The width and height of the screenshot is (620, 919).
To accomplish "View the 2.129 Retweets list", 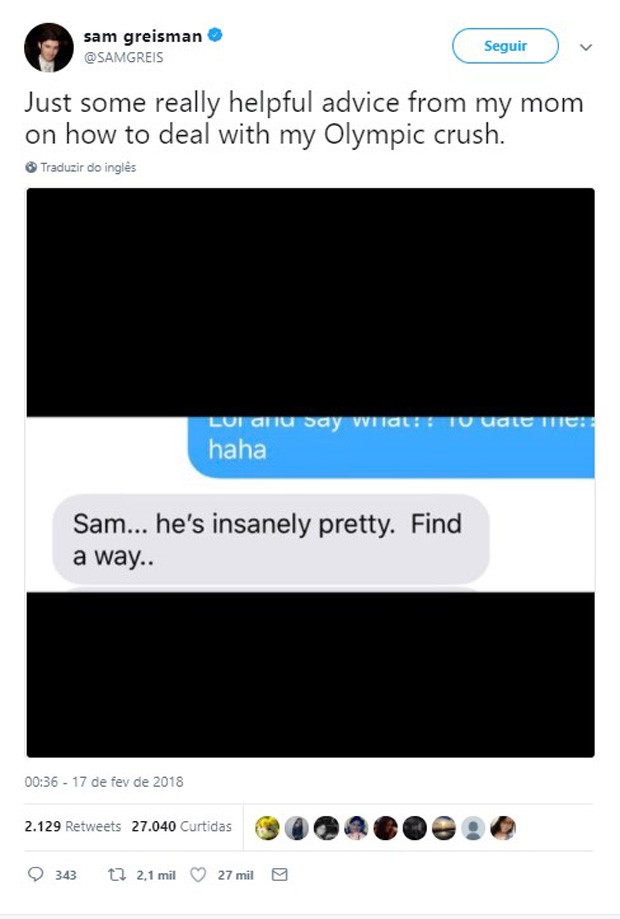I will (72, 827).
